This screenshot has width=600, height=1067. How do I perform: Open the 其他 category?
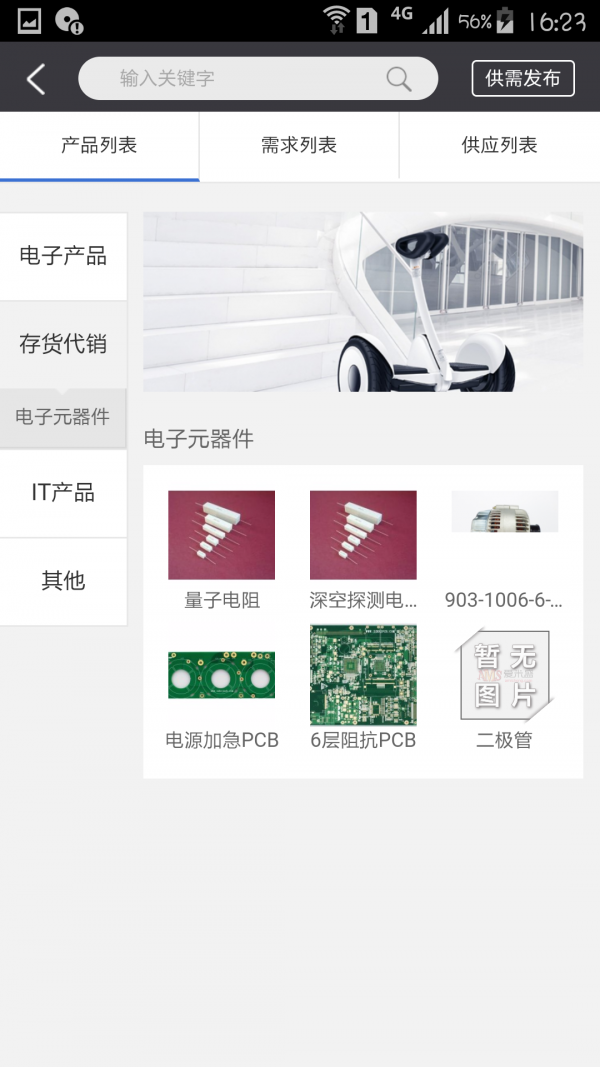63,581
